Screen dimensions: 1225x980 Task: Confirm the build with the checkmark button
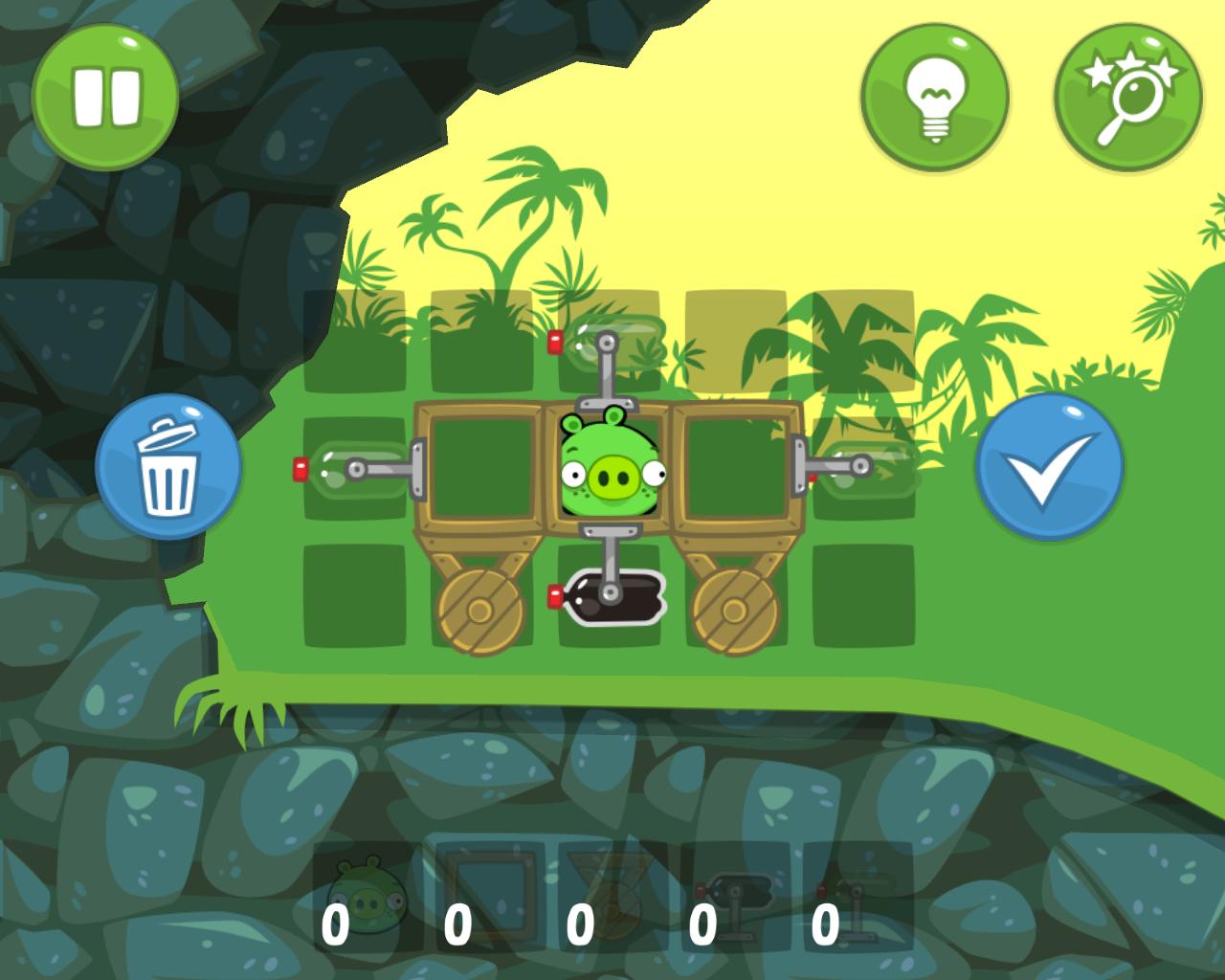1049,467
